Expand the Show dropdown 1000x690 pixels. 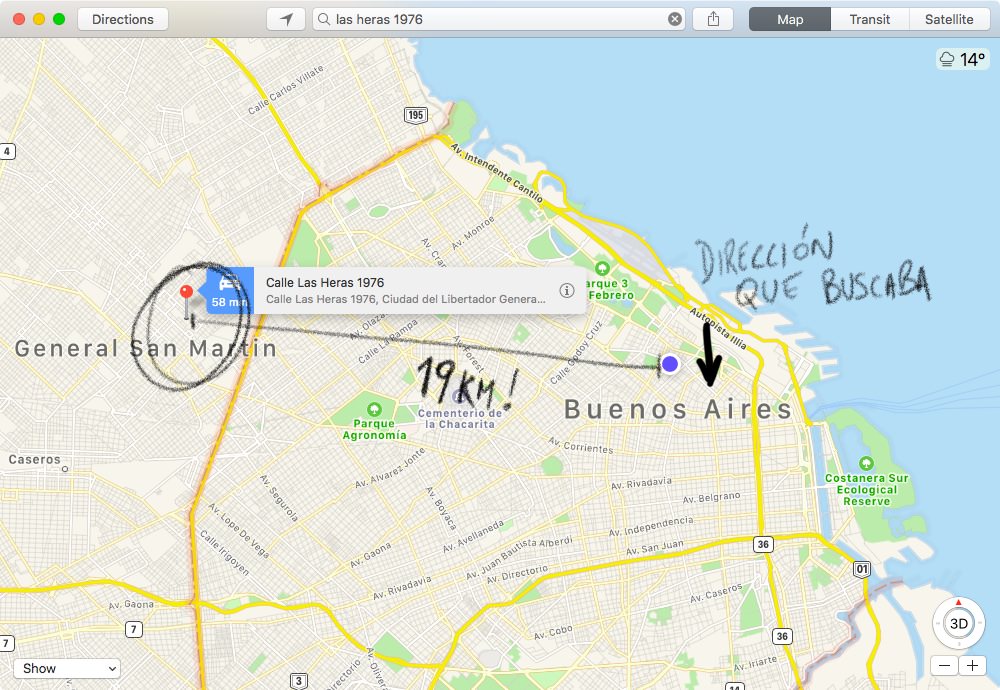67,668
